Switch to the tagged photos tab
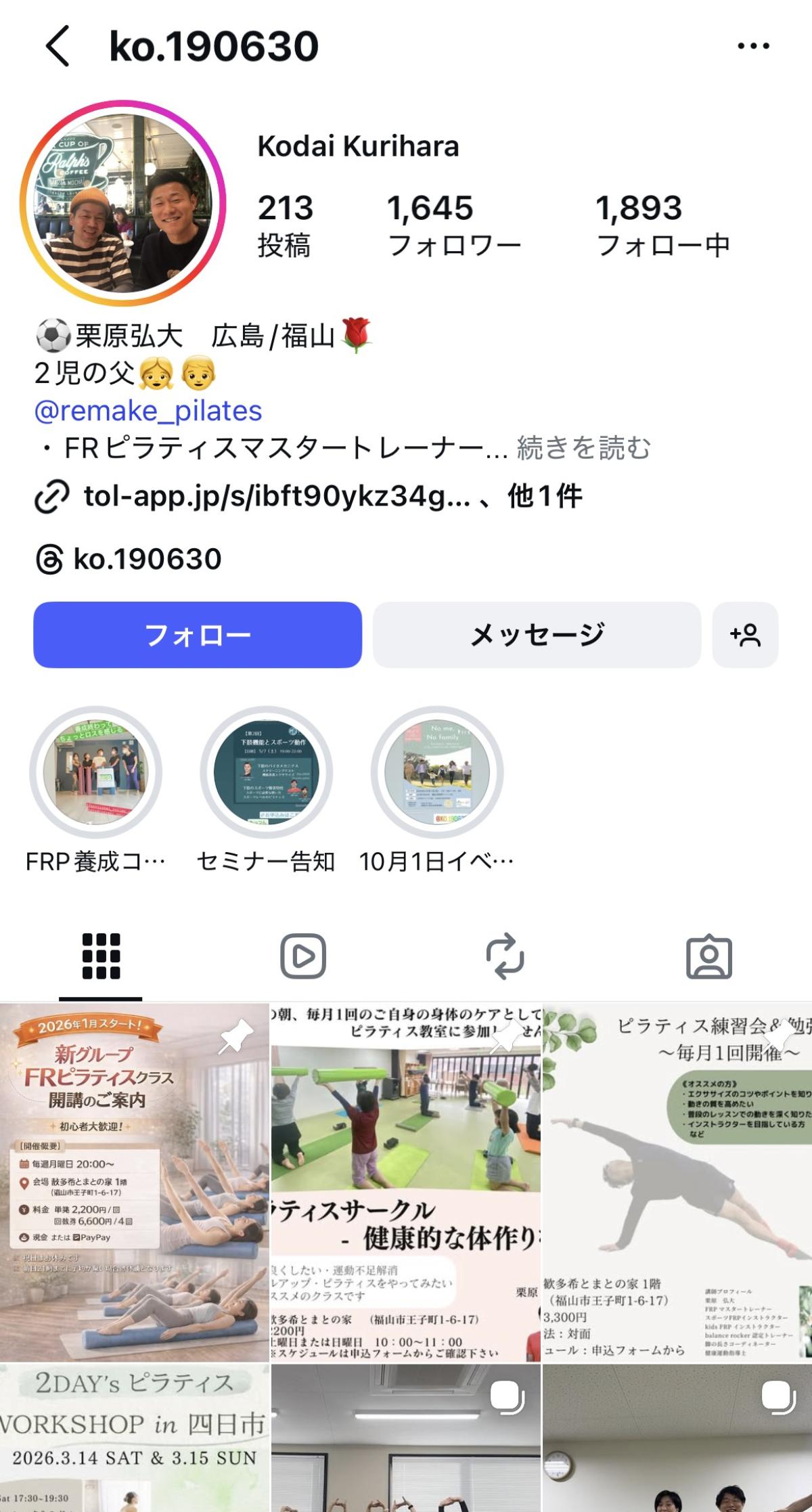 click(708, 956)
